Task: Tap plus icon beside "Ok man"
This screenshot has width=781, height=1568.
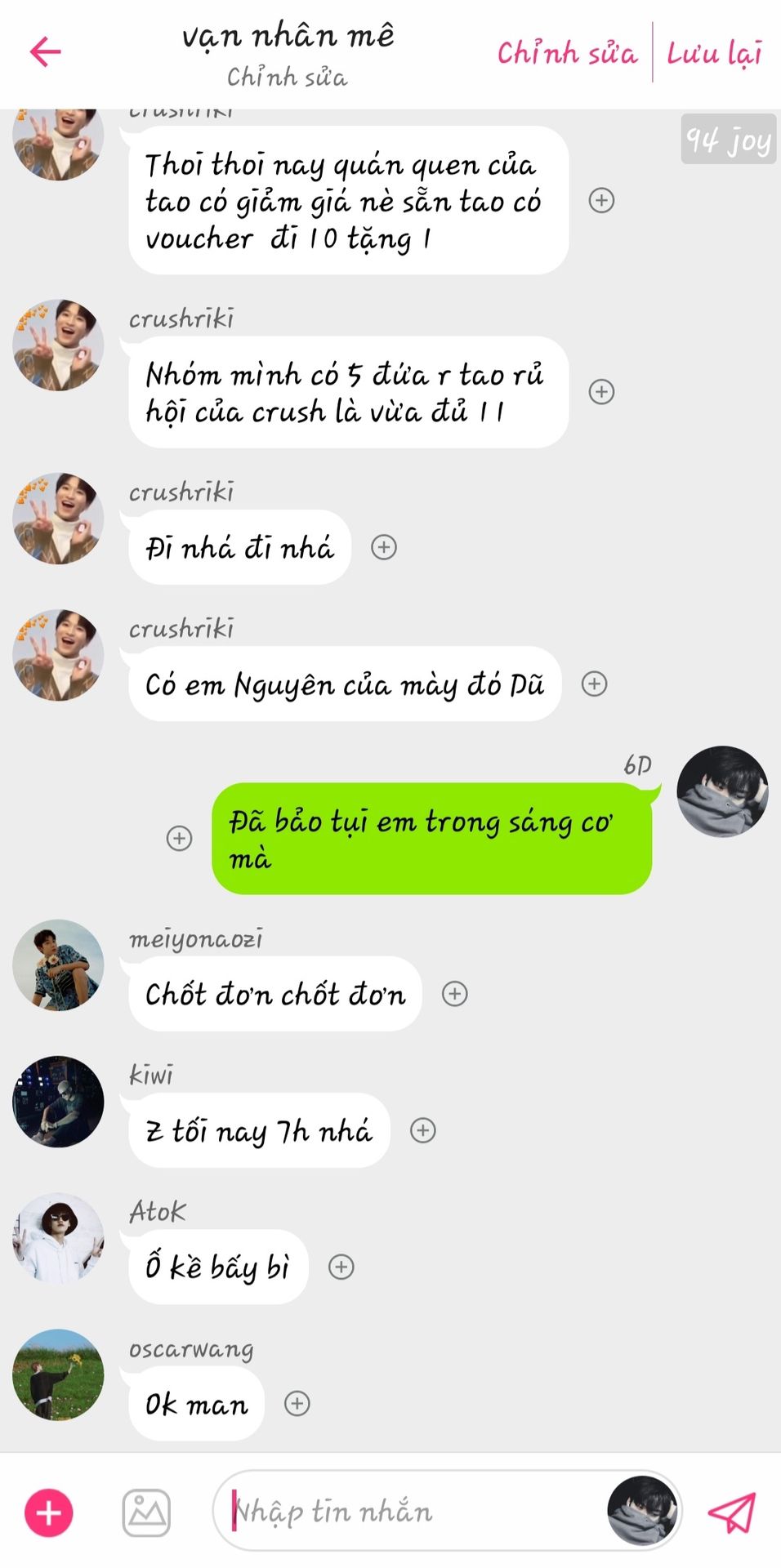Action: click(297, 1403)
